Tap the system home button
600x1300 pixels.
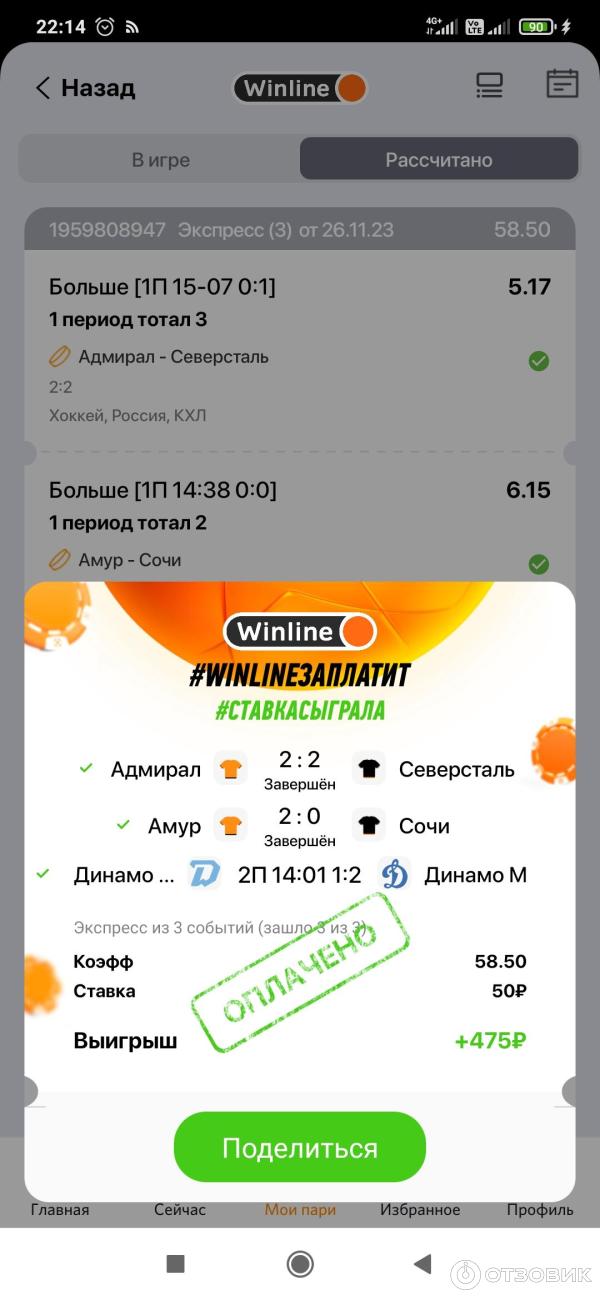300,1264
